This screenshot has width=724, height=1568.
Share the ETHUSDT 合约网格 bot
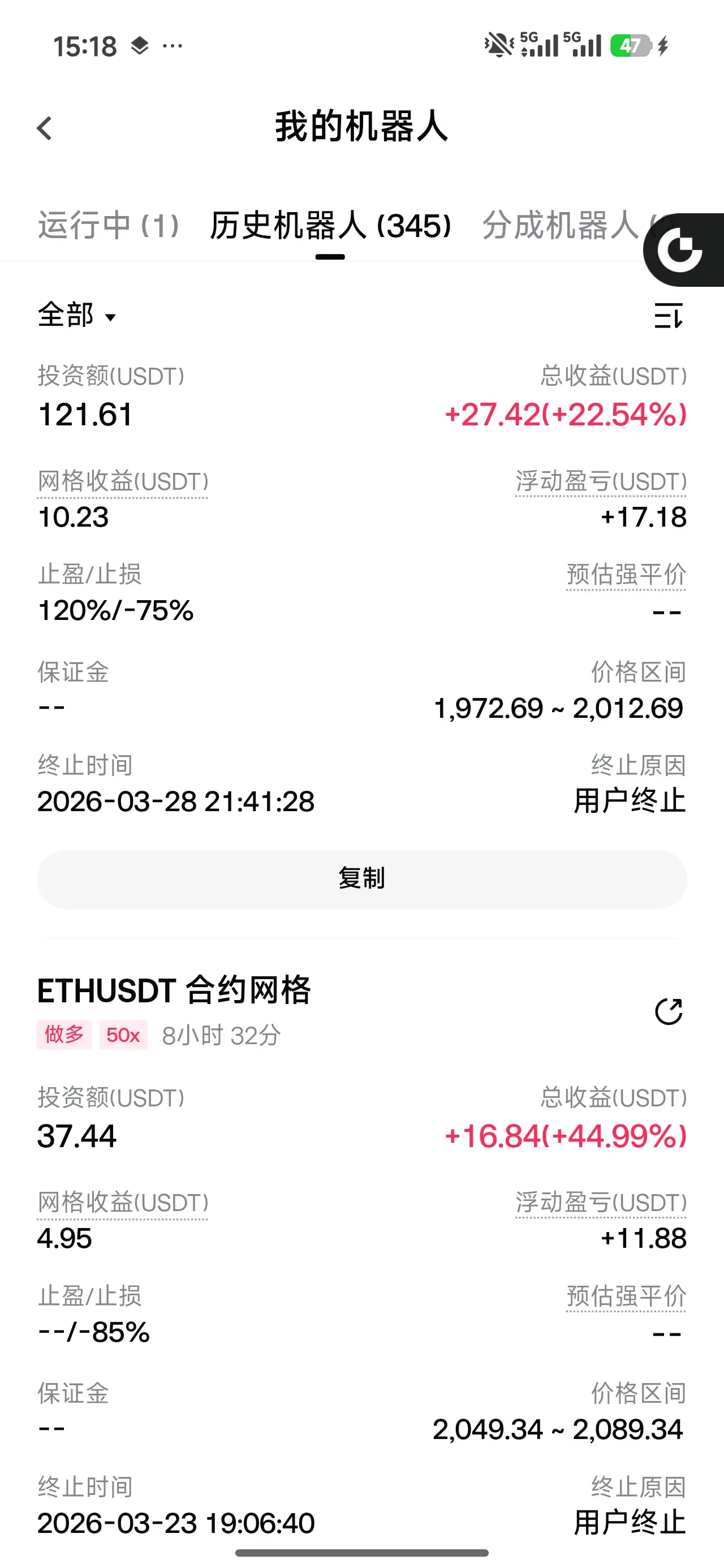tap(668, 1013)
